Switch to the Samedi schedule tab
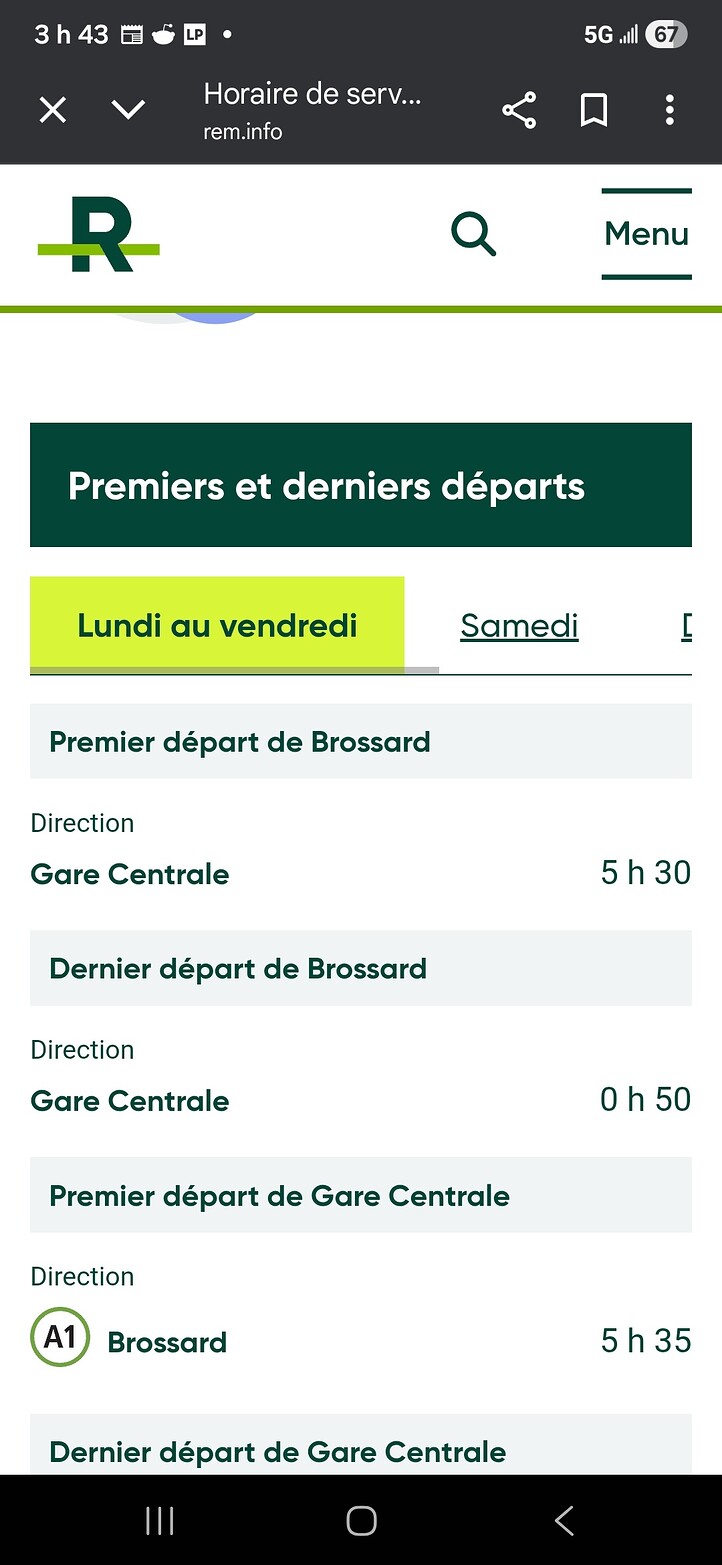The height and width of the screenshot is (1565, 722). click(519, 626)
